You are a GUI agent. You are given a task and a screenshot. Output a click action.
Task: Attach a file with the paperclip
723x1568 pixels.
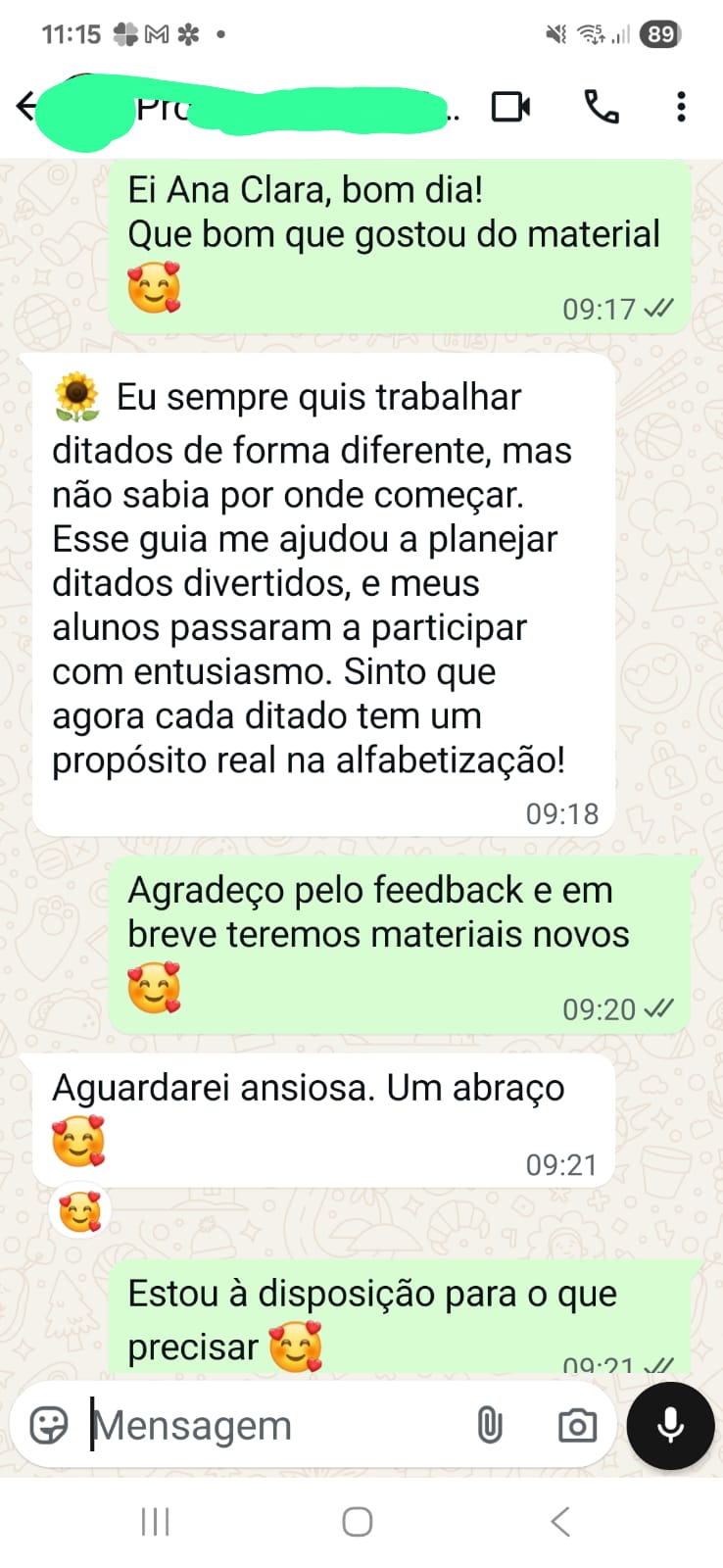coord(490,1426)
